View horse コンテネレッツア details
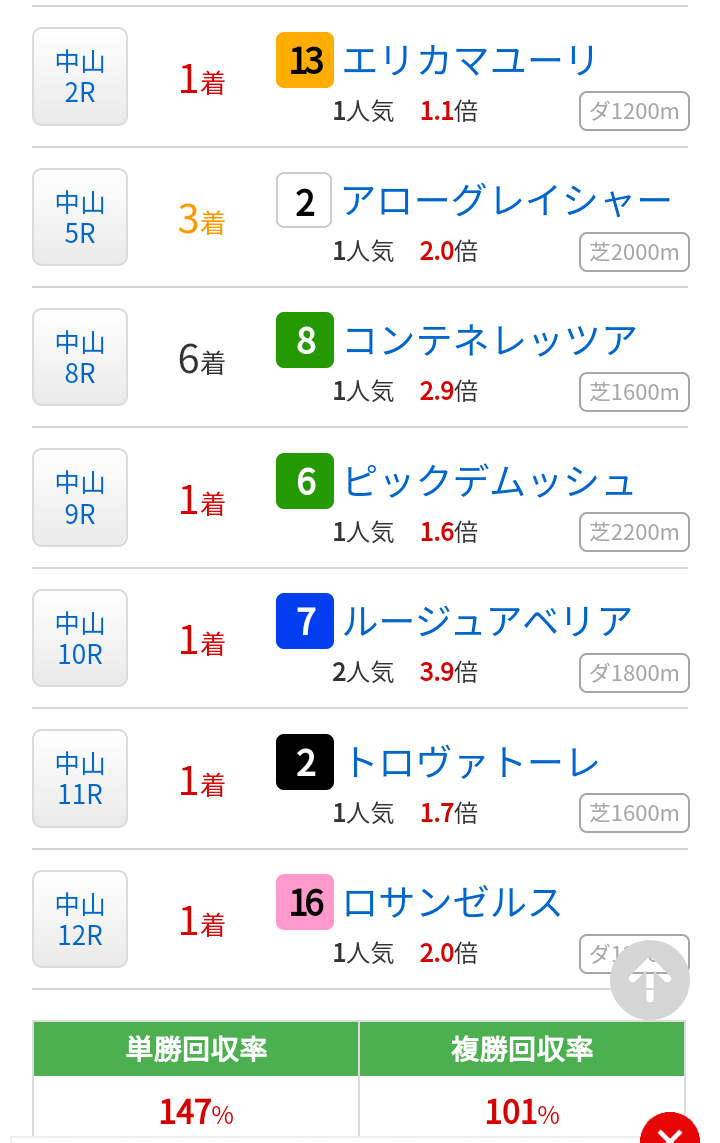Screen dimensions: 720x1143 pos(490,341)
